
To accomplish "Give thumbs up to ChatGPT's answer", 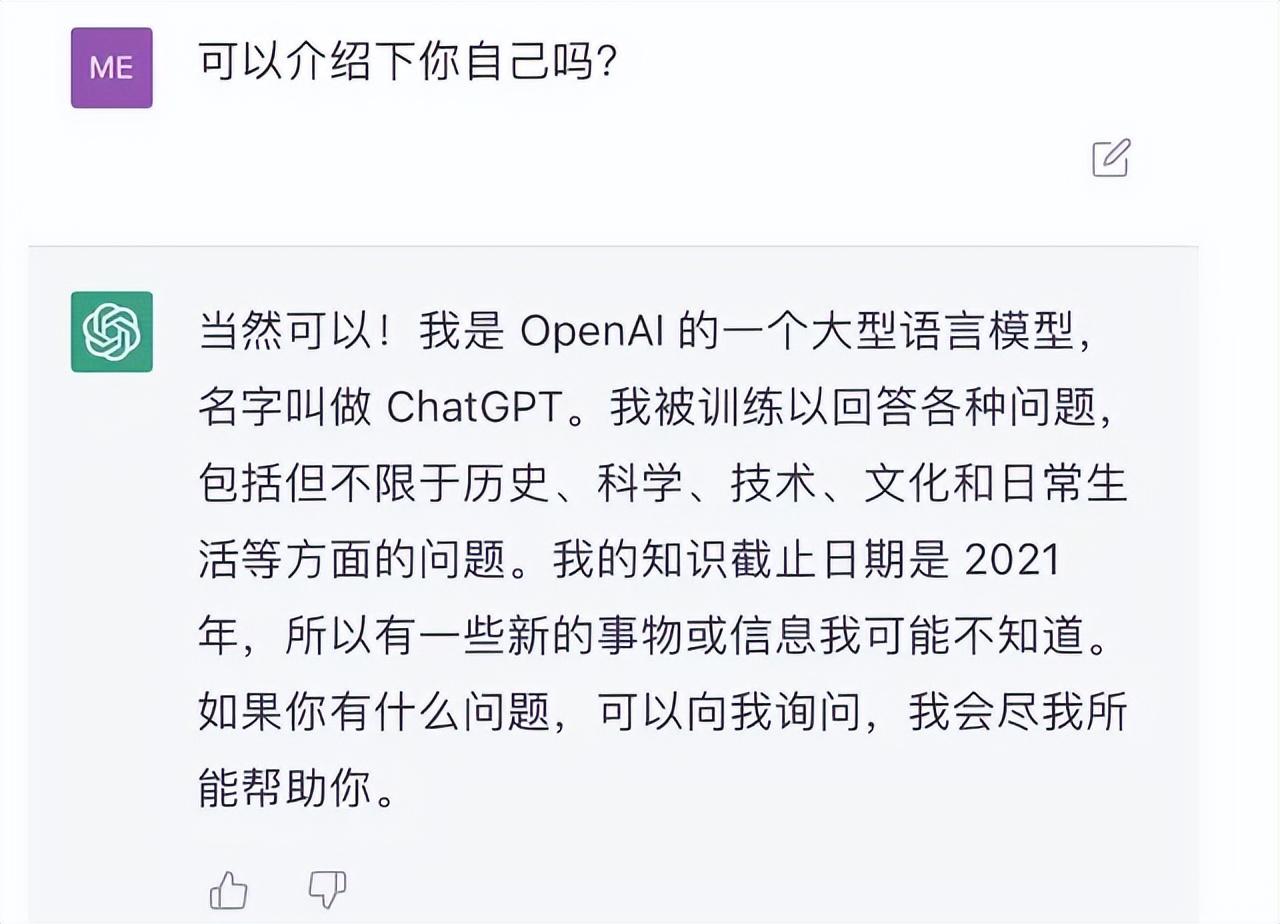I will pyautogui.click(x=229, y=889).
